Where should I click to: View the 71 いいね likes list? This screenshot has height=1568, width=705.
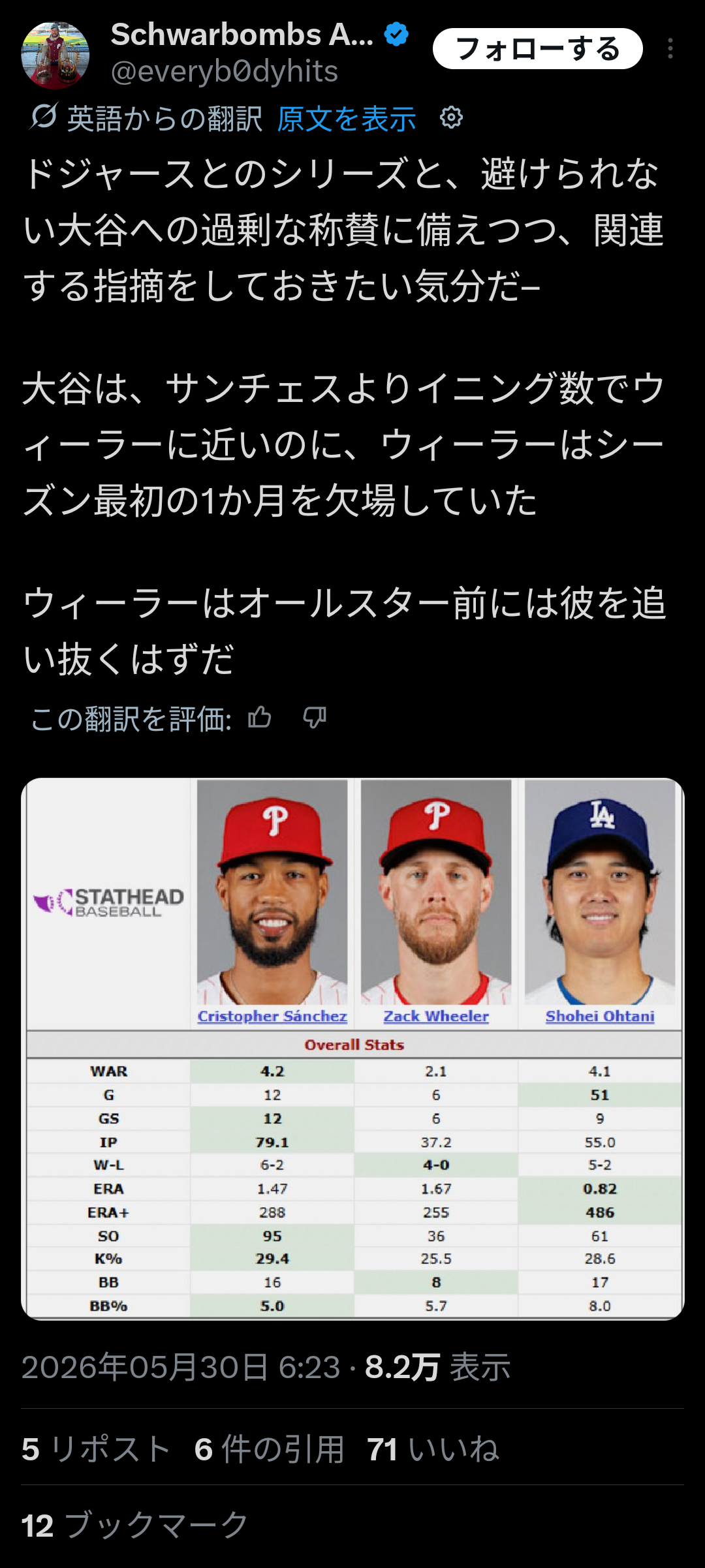pos(433,1449)
